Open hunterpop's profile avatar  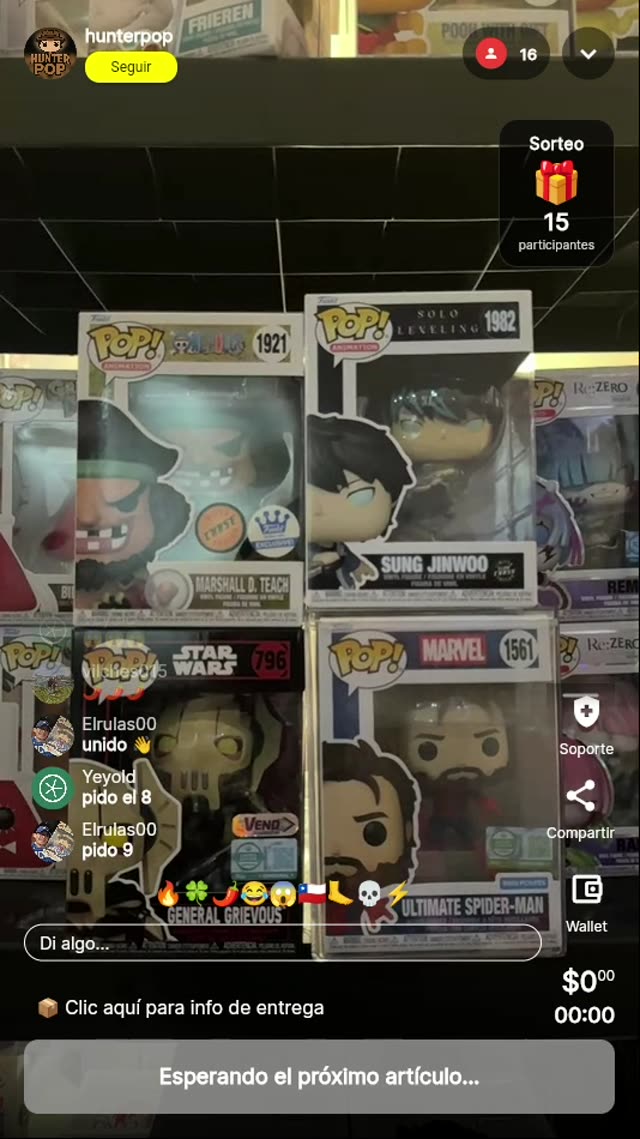pos(50,53)
